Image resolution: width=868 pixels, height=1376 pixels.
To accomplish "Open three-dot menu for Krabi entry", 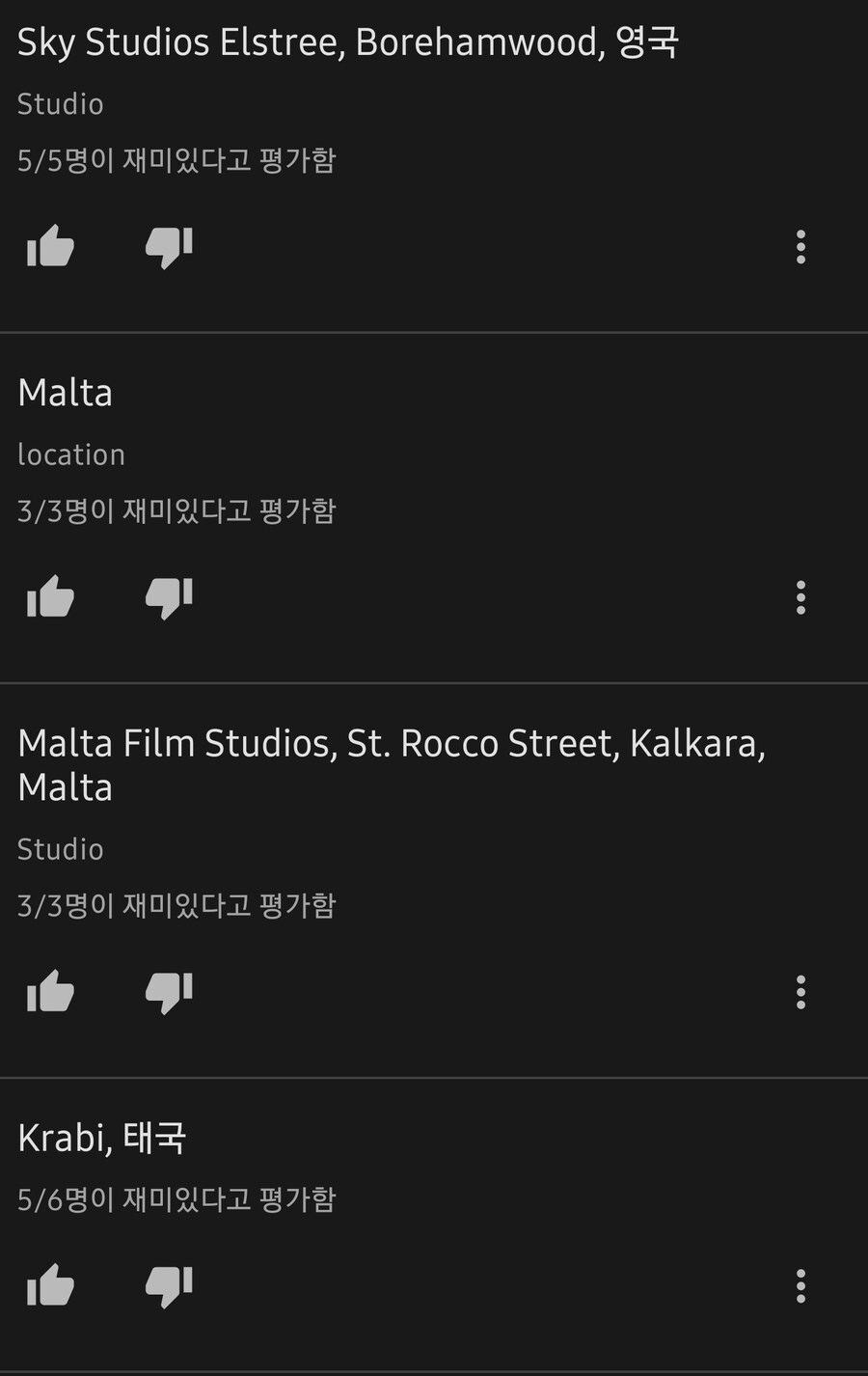I will click(x=800, y=1285).
